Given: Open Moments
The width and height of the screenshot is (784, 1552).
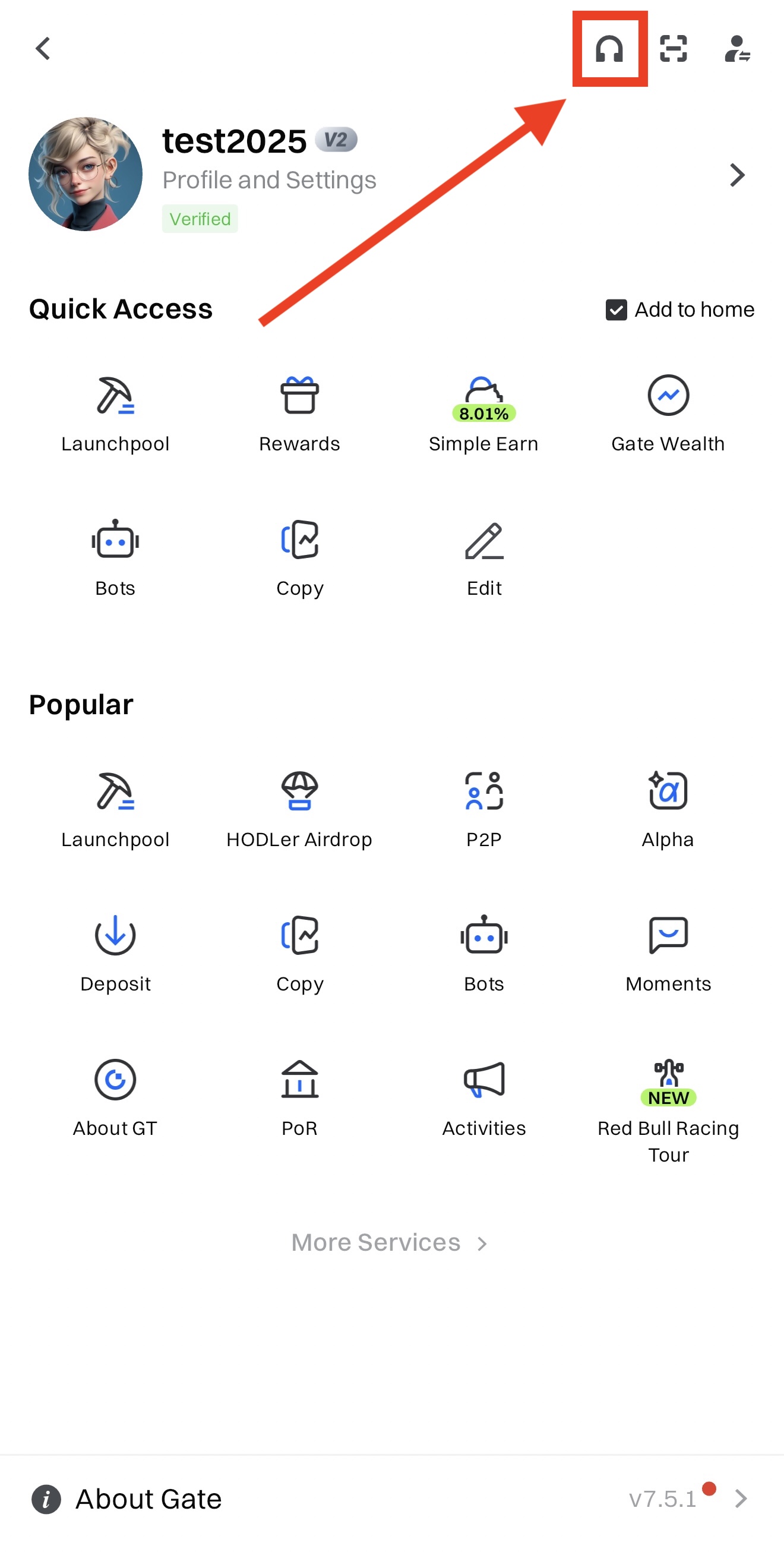Looking at the screenshot, I should [668, 953].
